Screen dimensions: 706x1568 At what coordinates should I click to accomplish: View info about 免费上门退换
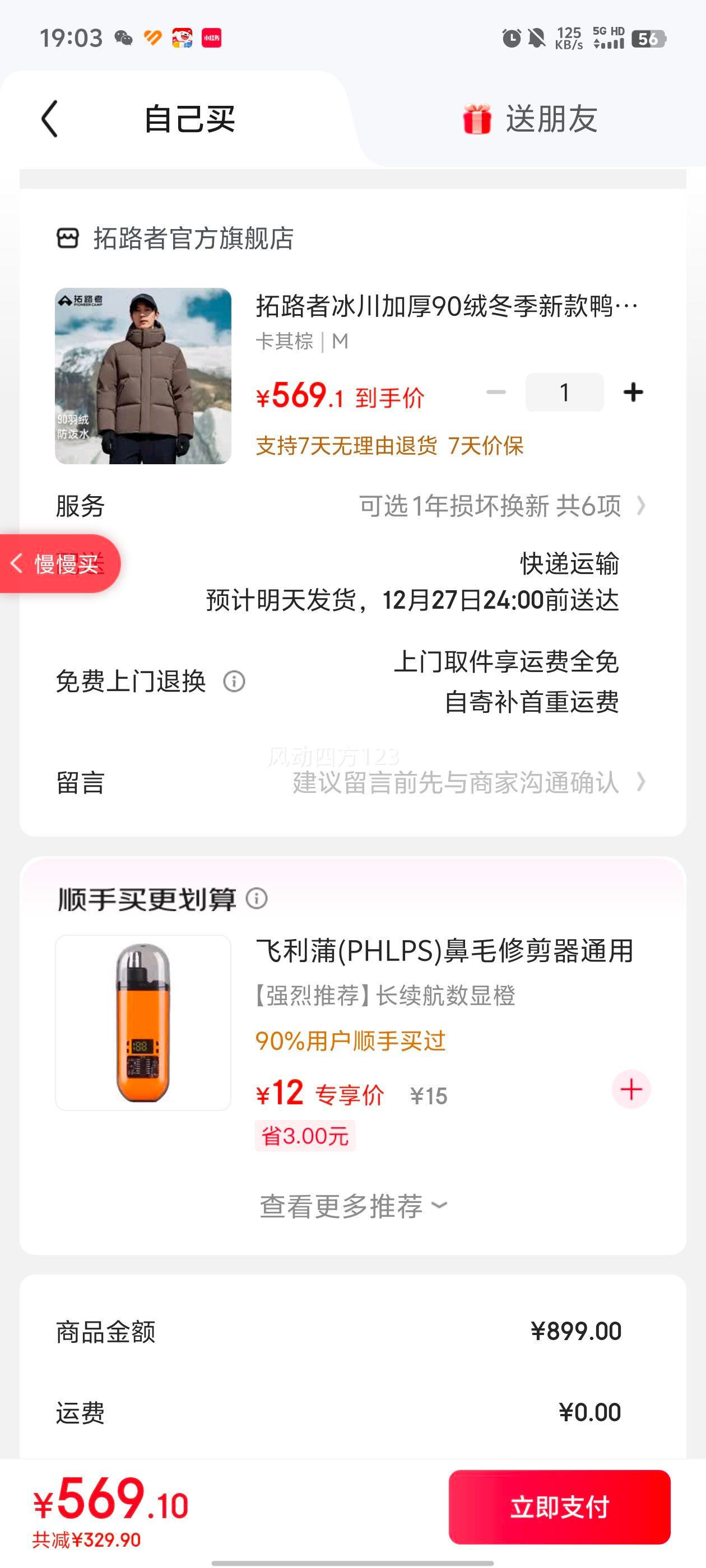pos(235,681)
